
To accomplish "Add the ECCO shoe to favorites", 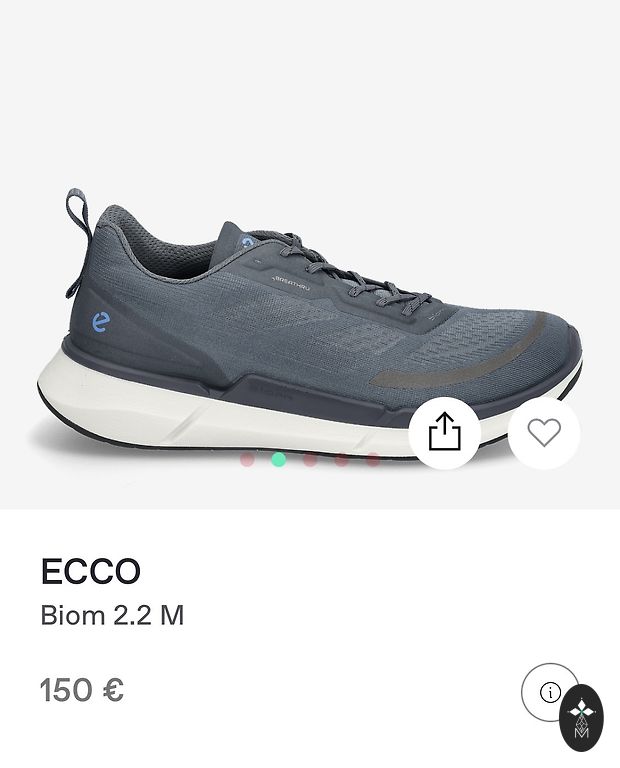I will tap(544, 432).
